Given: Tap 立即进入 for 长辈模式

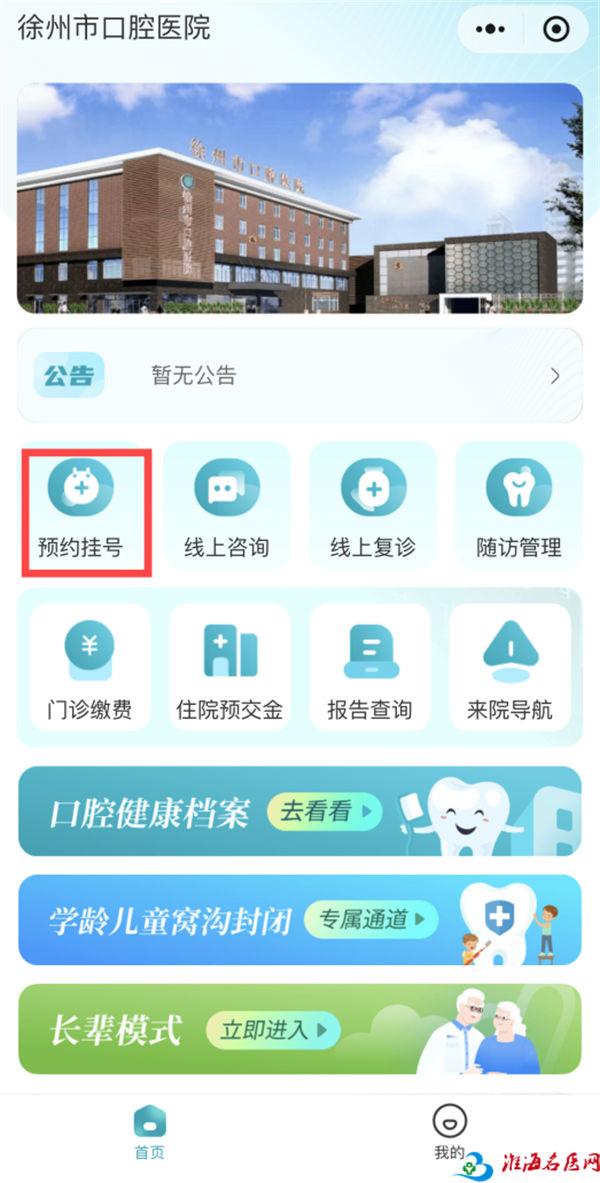Looking at the screenshot, I should pyautogui.click(x=273, y=1030).
